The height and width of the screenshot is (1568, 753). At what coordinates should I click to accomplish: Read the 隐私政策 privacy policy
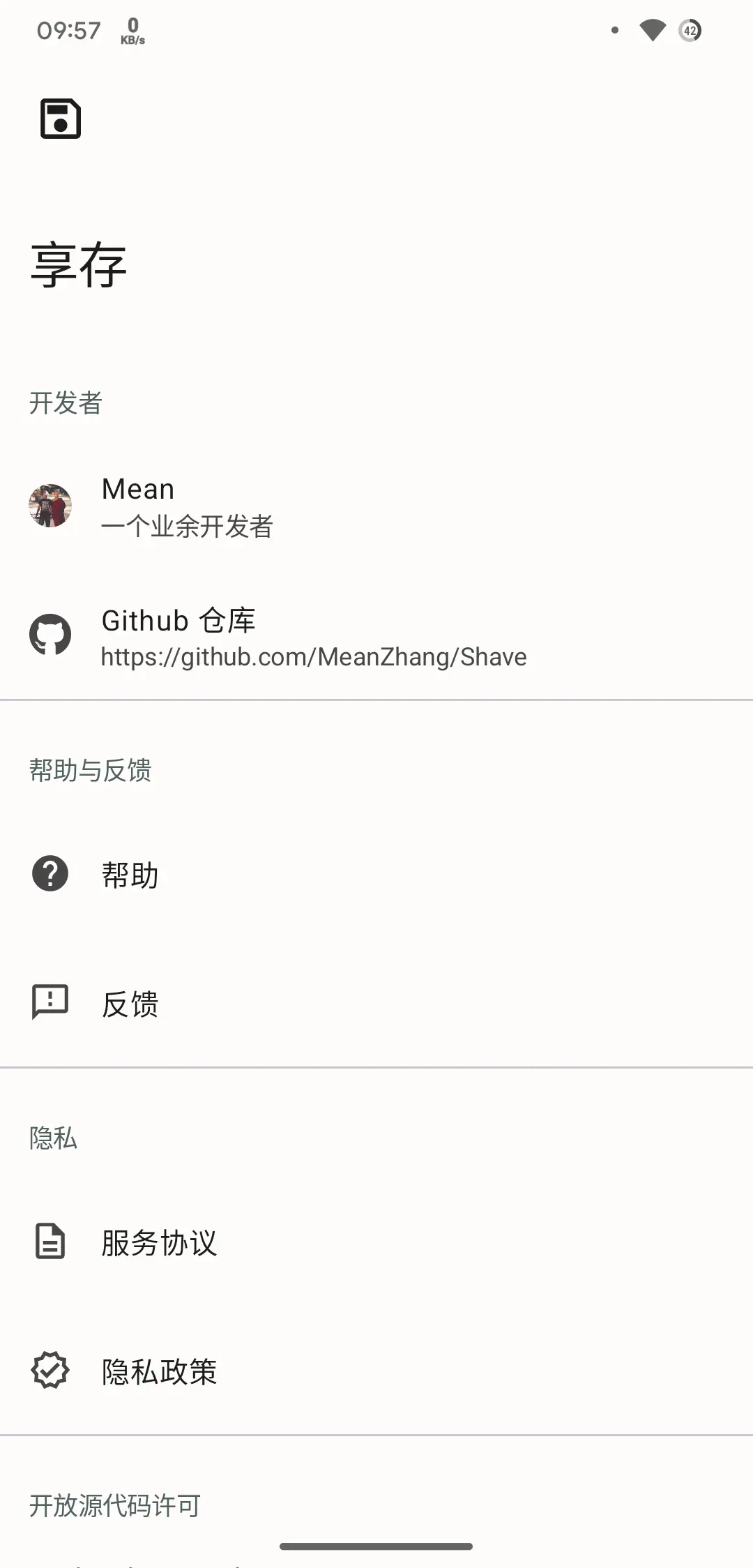[x=159, y=1371]
